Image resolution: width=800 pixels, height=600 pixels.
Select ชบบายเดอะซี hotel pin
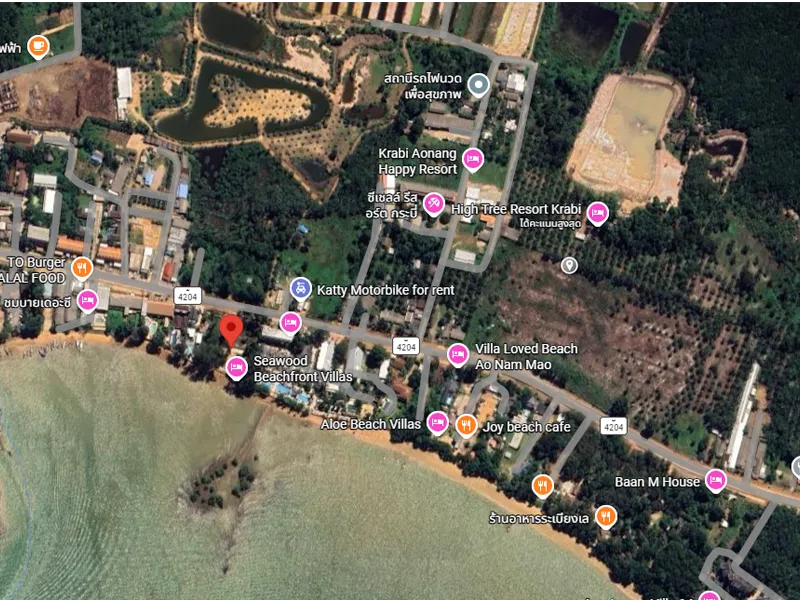pos(88,300)
